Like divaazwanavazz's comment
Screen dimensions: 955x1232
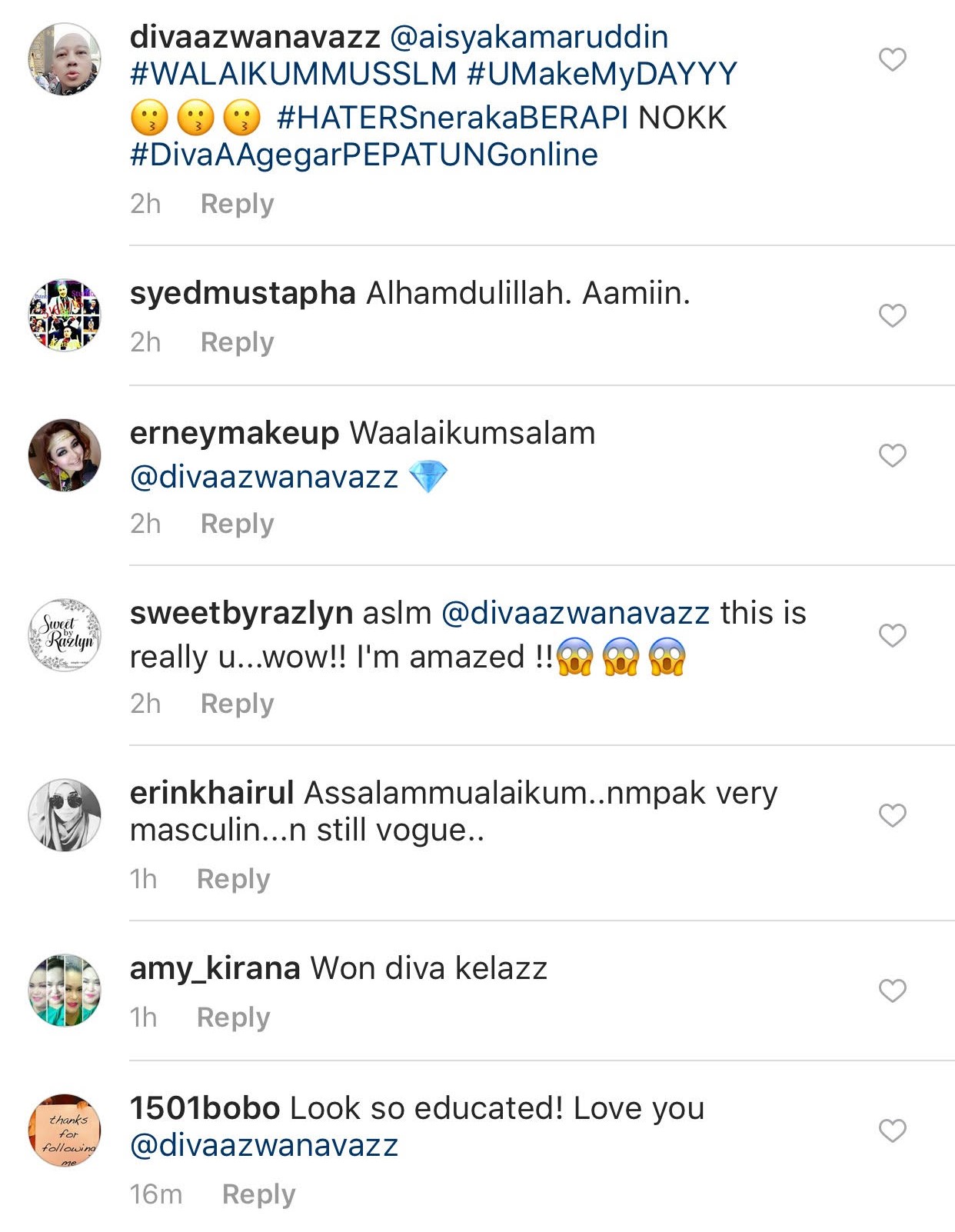[892, 59]
